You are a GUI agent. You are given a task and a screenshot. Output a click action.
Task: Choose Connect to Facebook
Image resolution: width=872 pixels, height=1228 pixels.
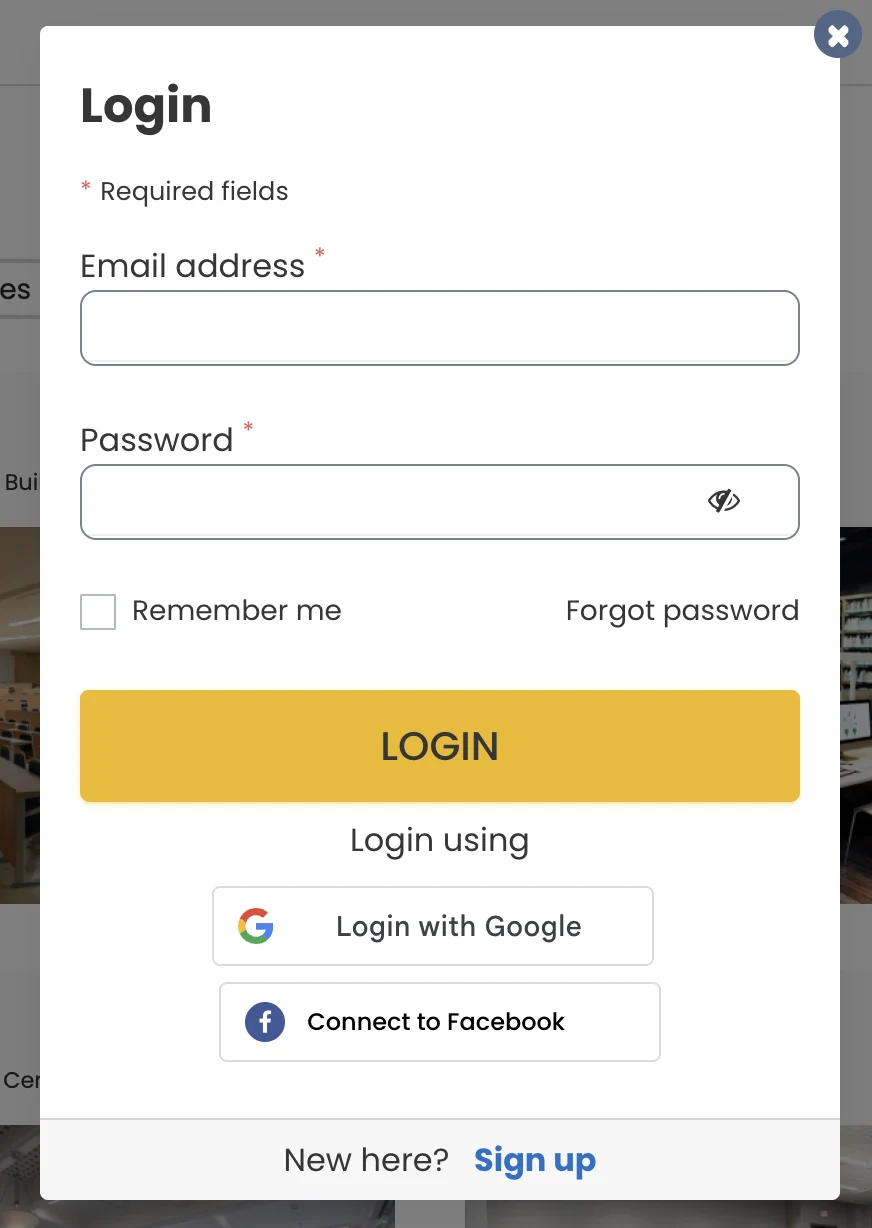point(439,1022)
